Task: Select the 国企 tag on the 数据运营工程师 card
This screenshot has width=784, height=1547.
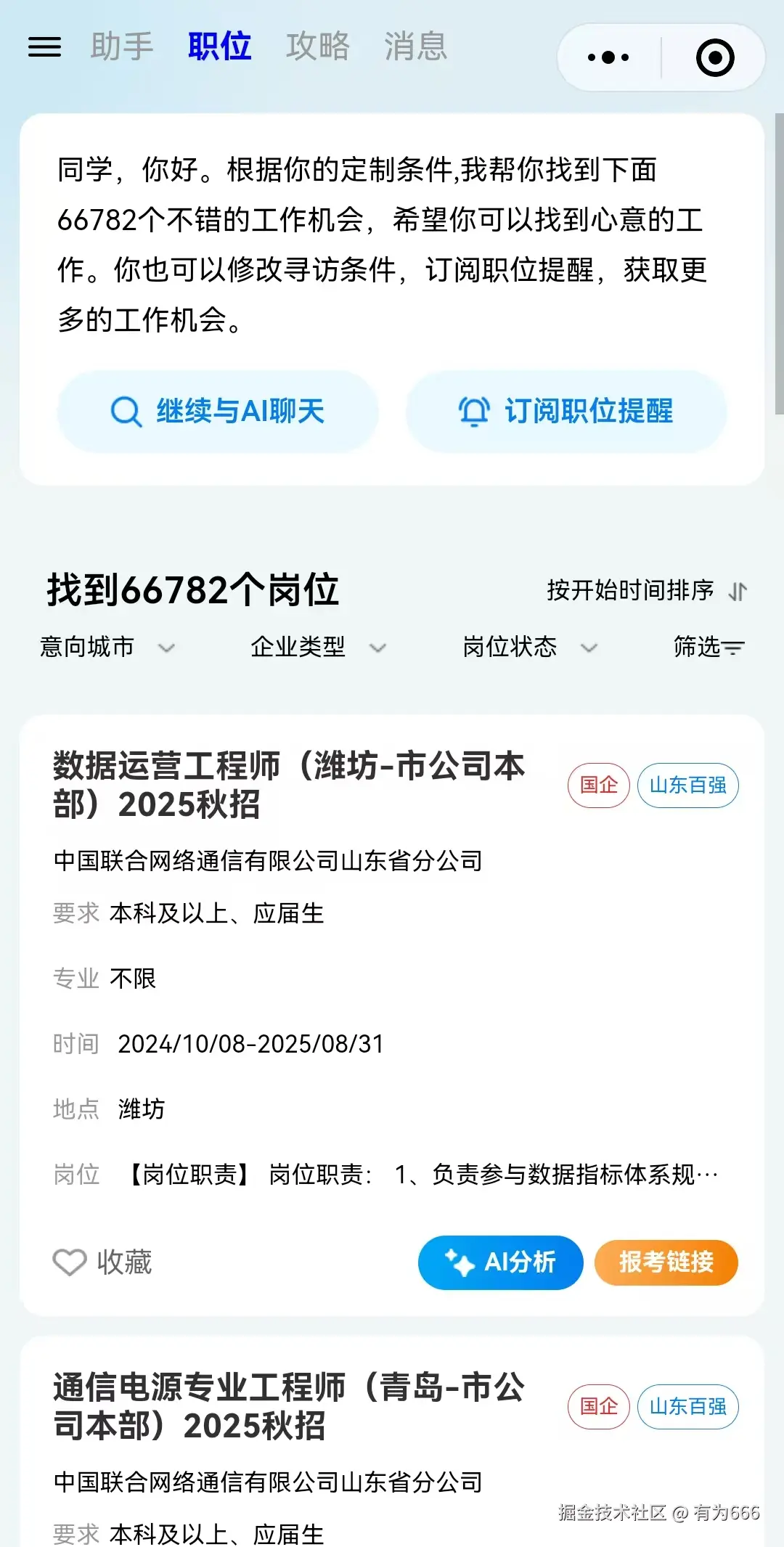Action: point(598,785)
